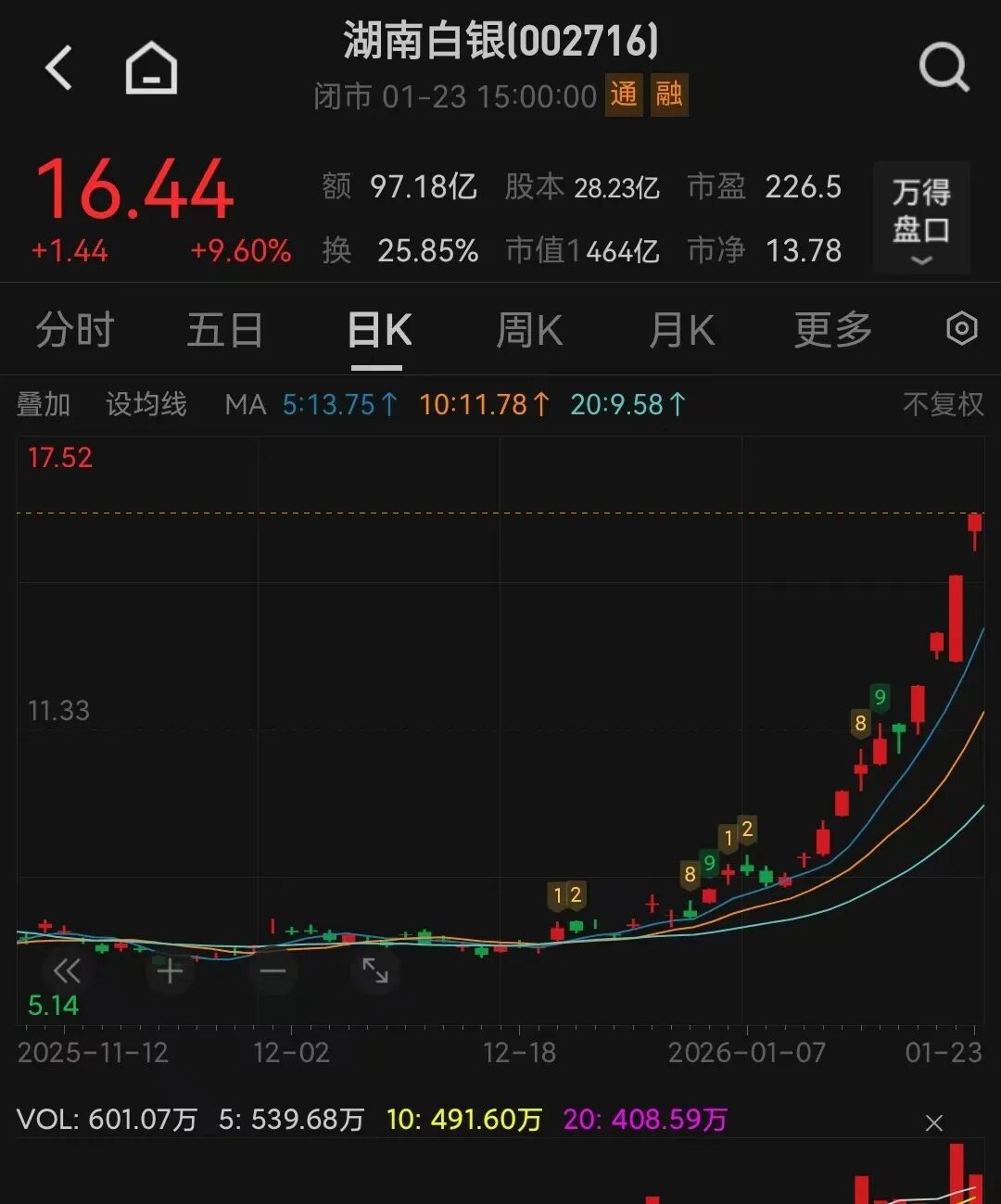Change the 不复权 price adjustment mode

[943, 404]
